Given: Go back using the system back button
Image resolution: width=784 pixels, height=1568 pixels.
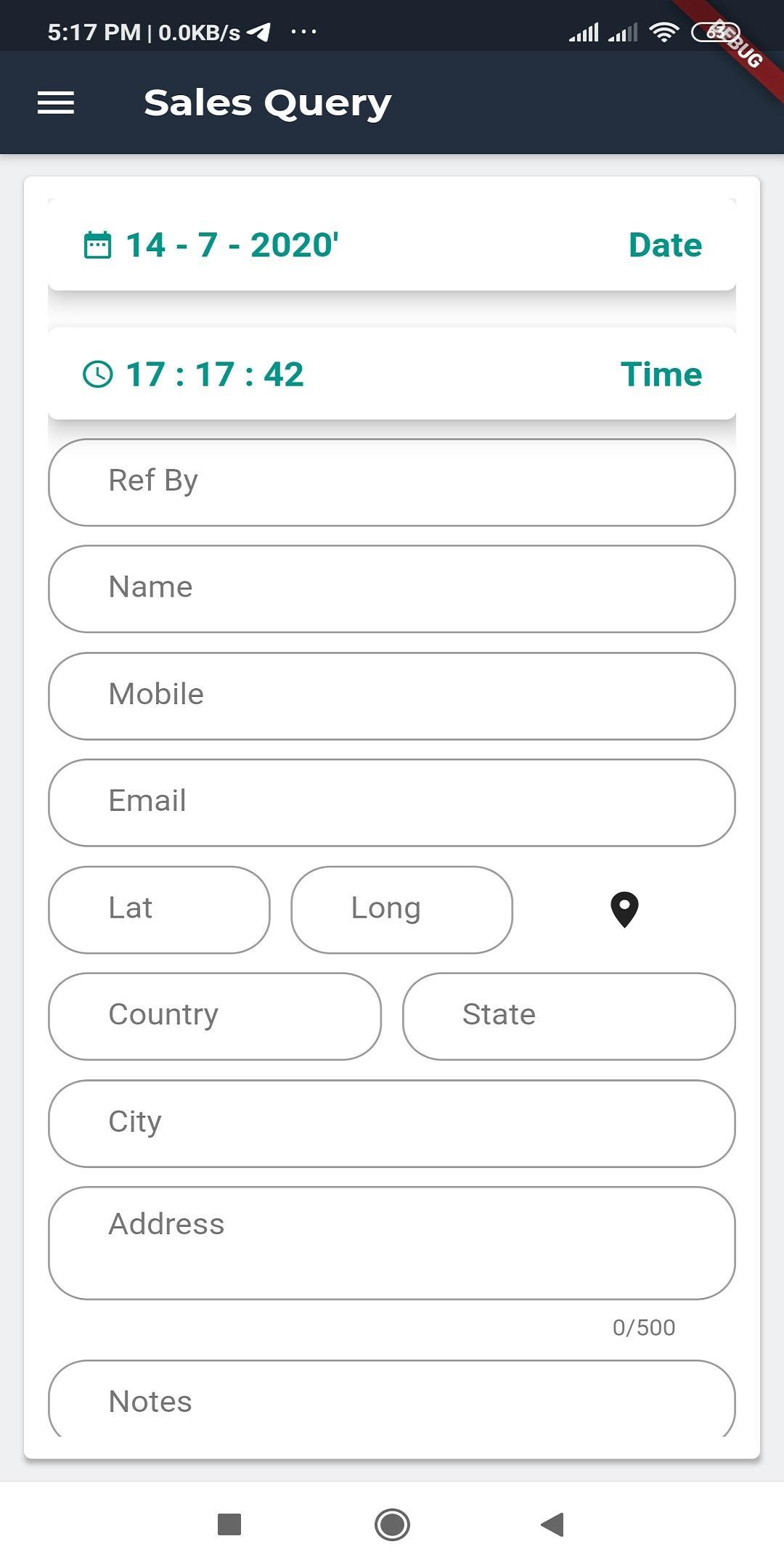Looking at the screenshot, I should pyautogui.click(x=552, y=1524).
